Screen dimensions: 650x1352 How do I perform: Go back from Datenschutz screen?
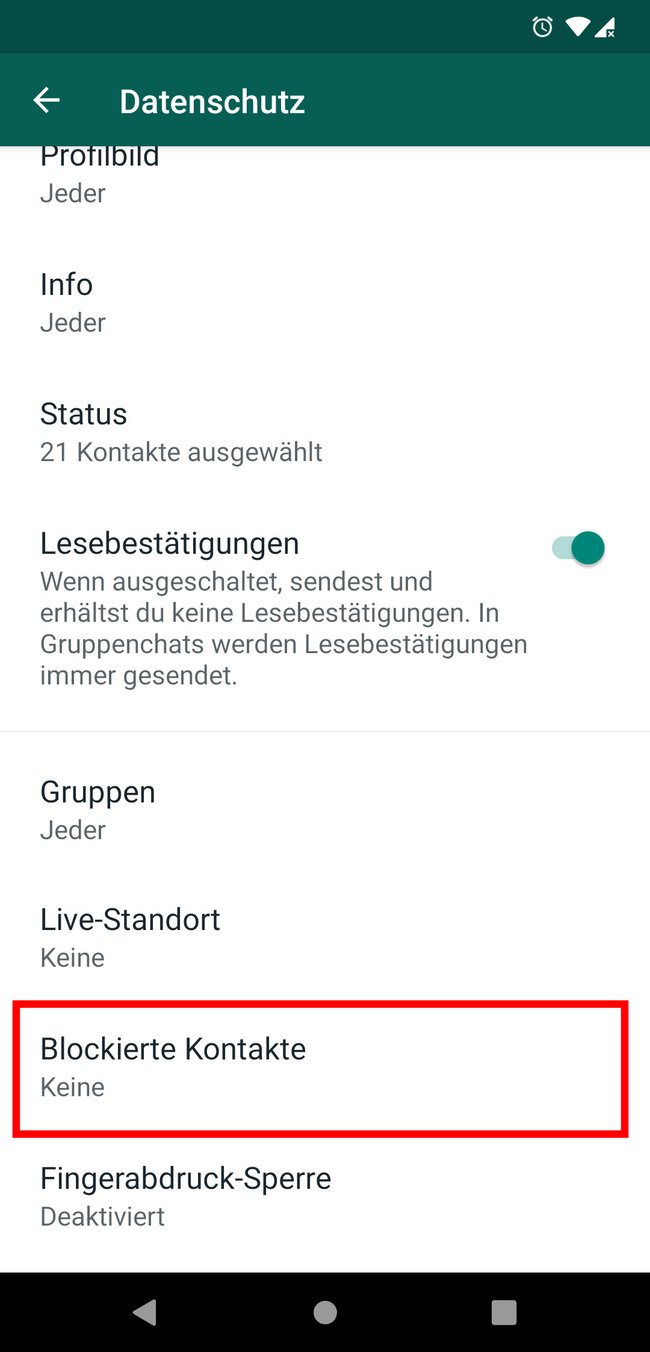pyautogui.click(x=47, y=101)
